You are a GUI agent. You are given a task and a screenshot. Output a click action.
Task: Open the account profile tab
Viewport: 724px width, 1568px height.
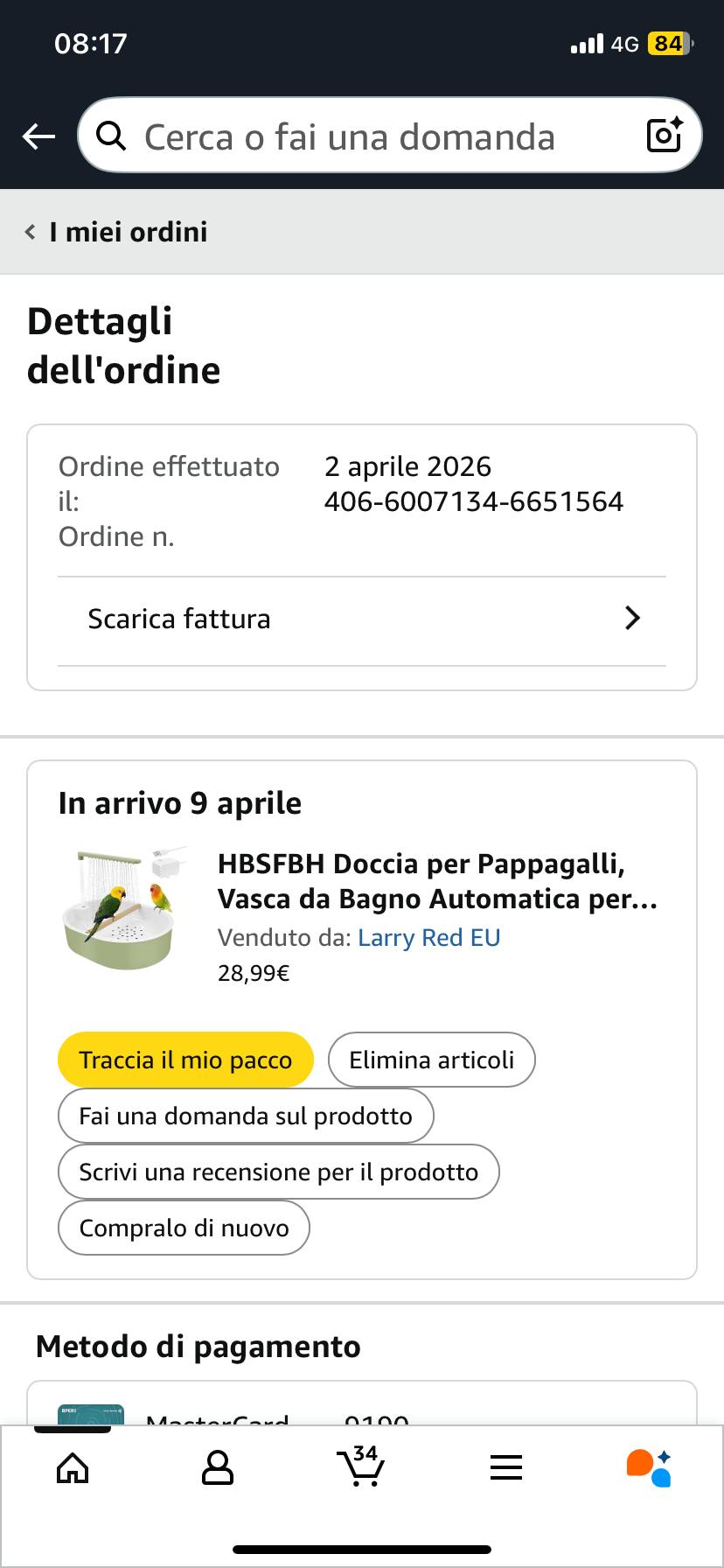[218, 1467]
